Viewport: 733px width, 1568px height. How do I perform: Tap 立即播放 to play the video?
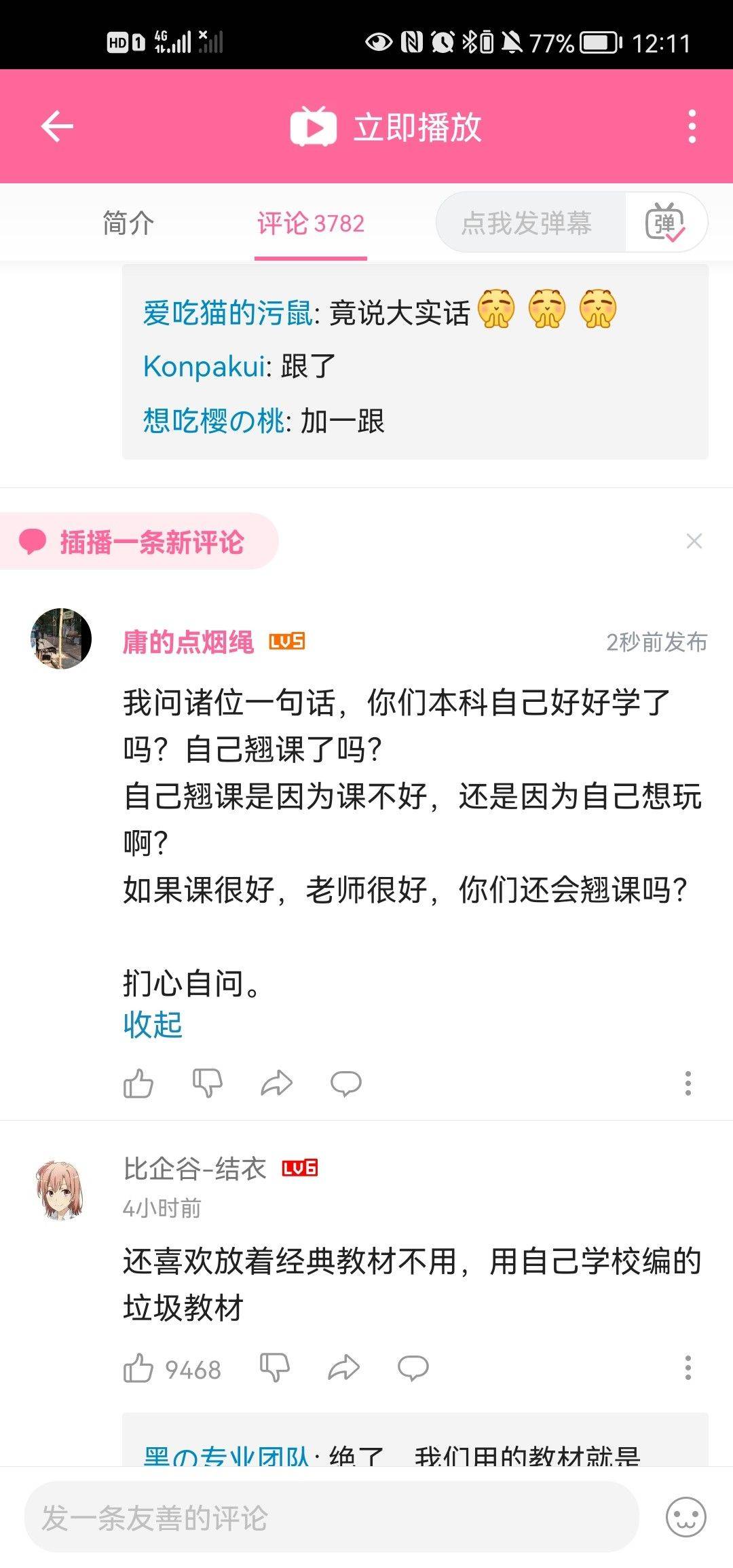tap(387, 127)
